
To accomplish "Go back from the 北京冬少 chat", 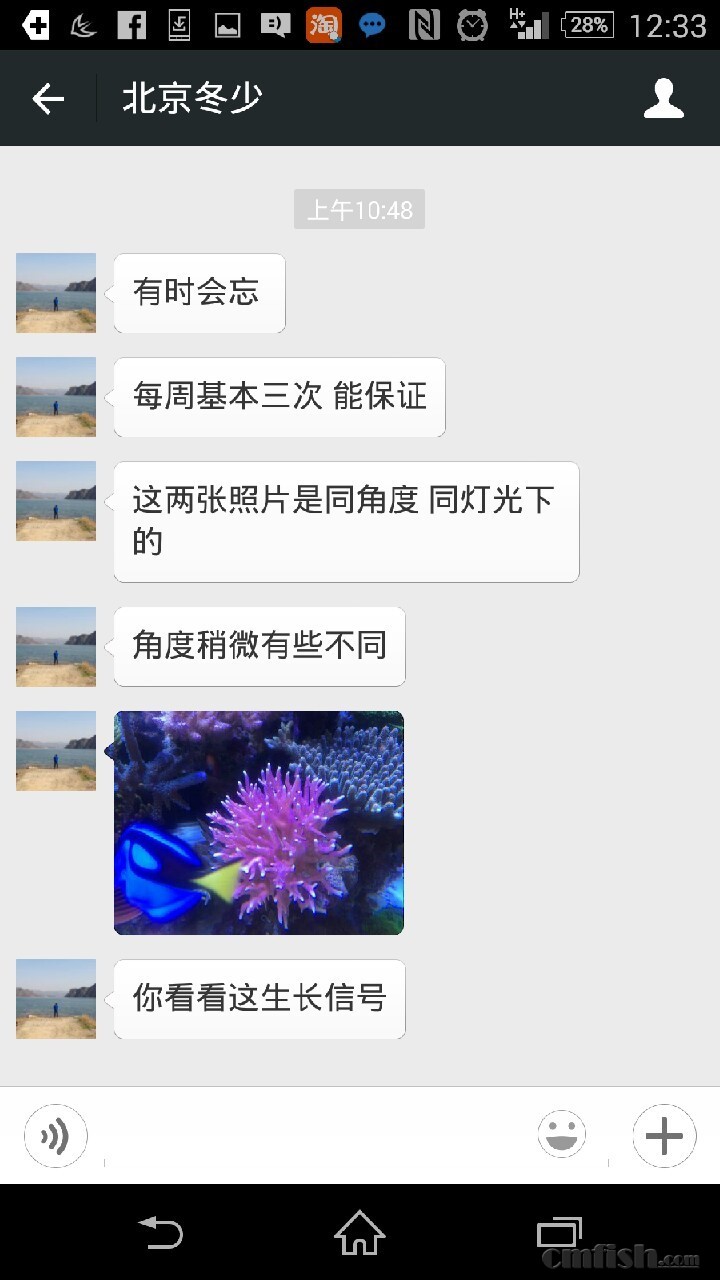I will click(x=48, y=99).
